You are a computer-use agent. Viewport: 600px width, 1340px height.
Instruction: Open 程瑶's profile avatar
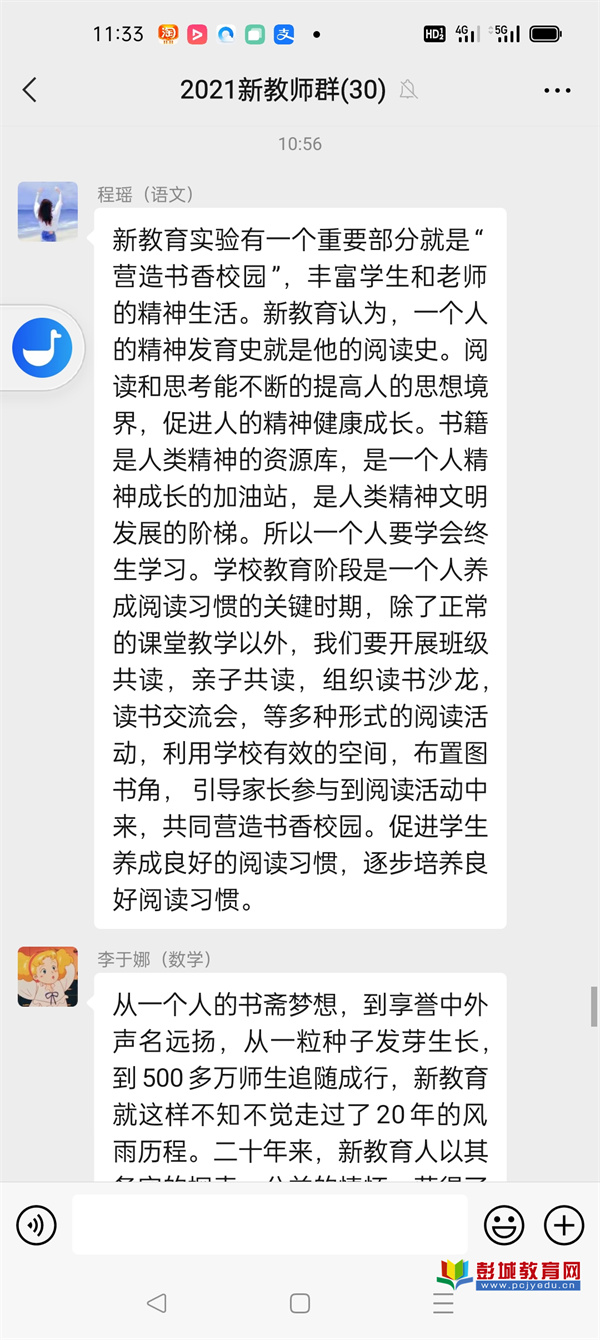point(48,211)
